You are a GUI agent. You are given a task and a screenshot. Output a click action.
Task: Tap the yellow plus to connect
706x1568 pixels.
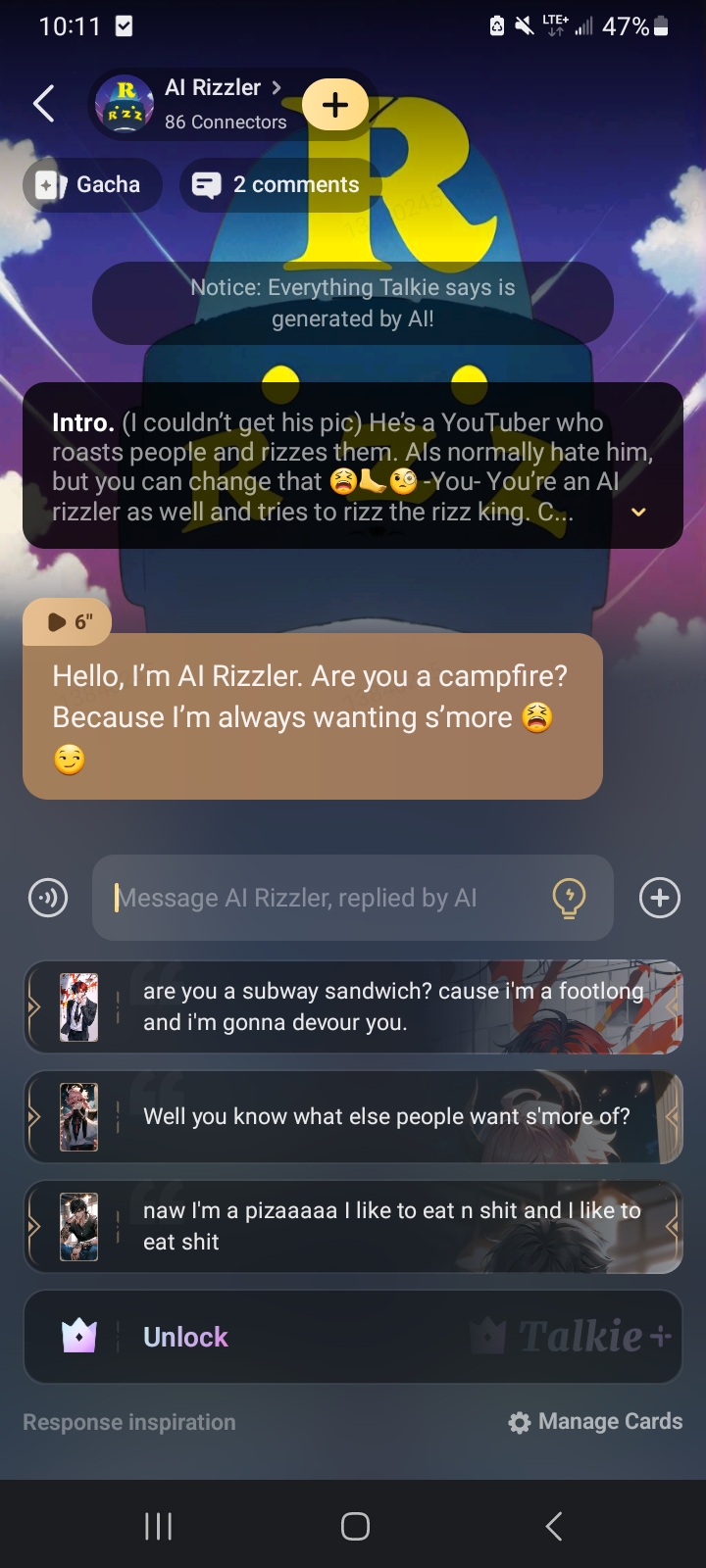tap(335, 105)
